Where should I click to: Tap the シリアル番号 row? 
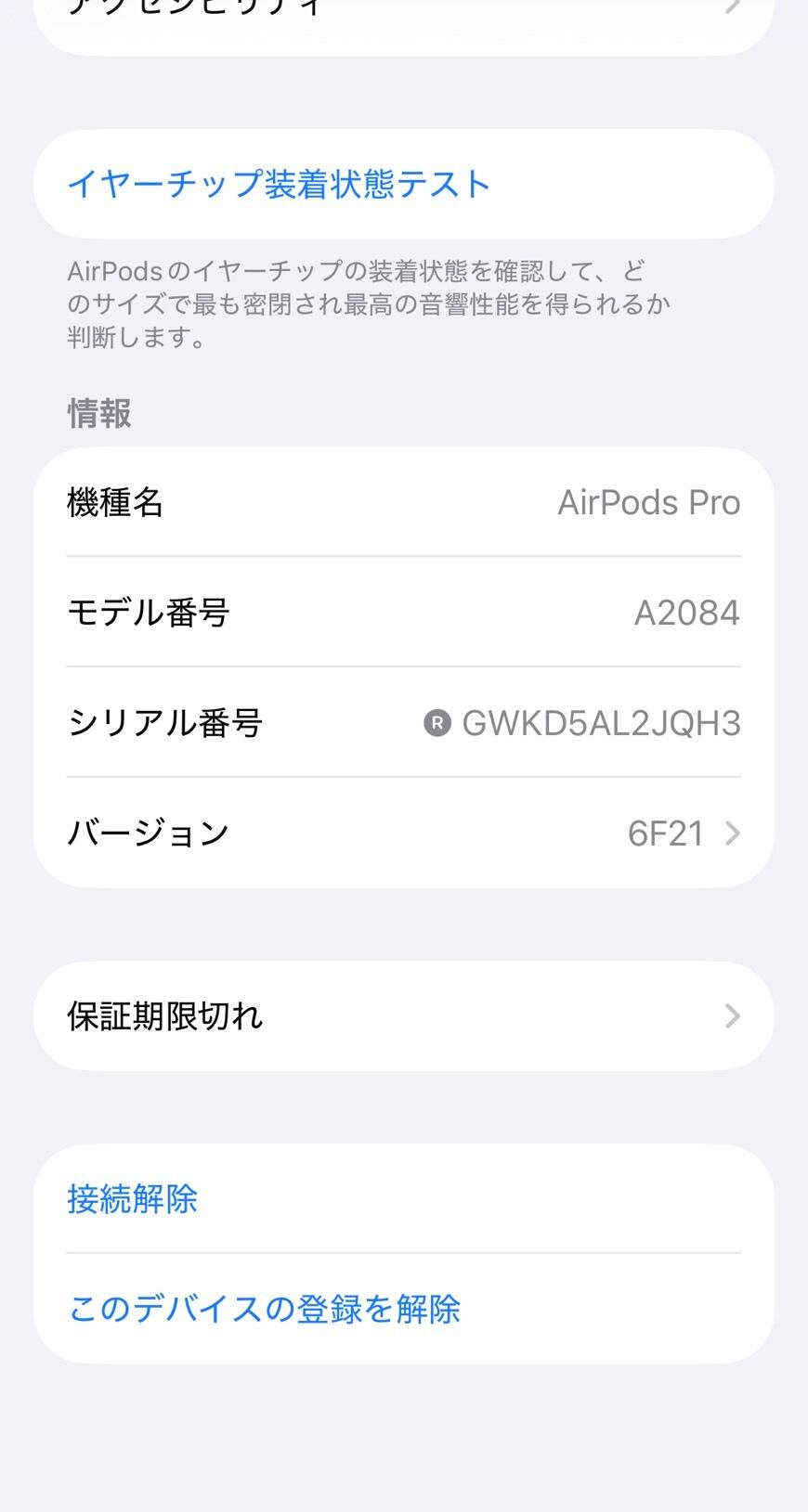(403, 722)
